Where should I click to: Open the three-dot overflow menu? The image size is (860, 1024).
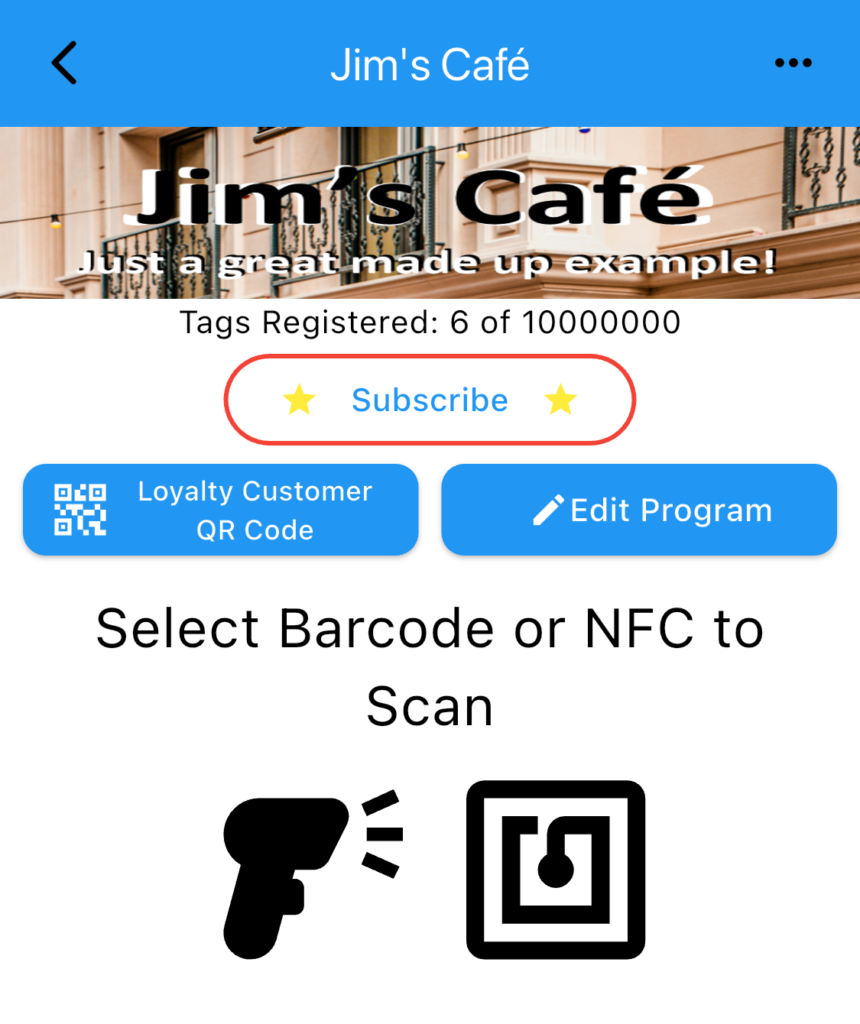(x=793, y=64)
